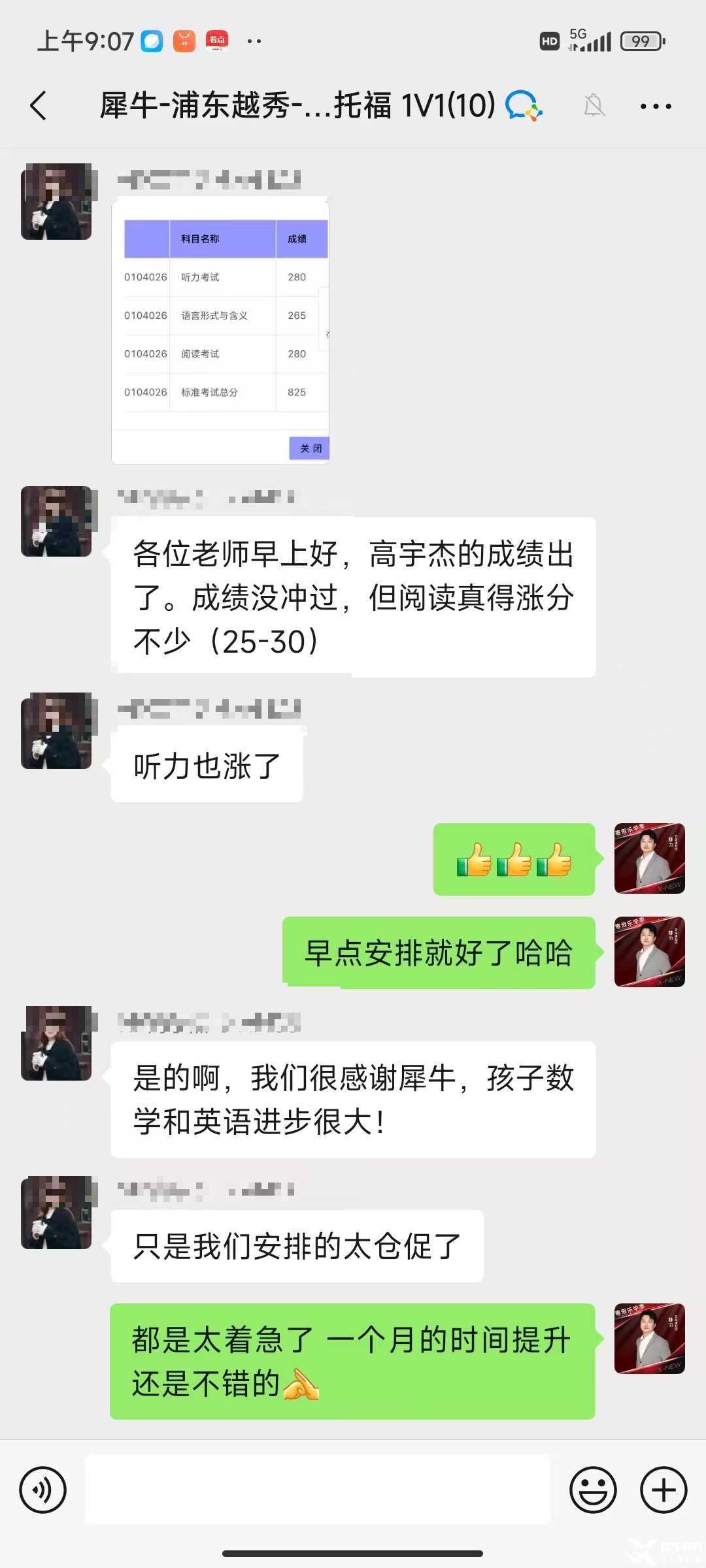The image size is (706, 1568).
Task: Switch to voice message input
Action: point(43,1490)
